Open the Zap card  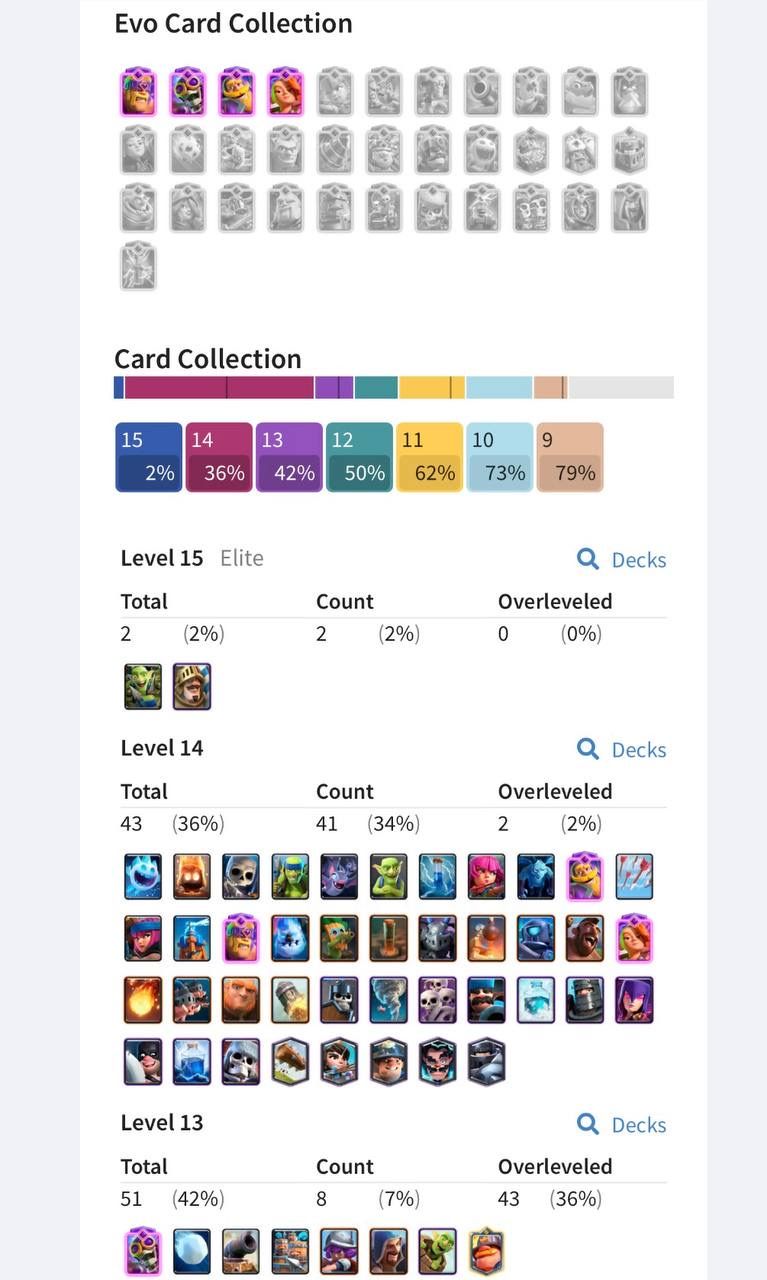click(437, 876)
